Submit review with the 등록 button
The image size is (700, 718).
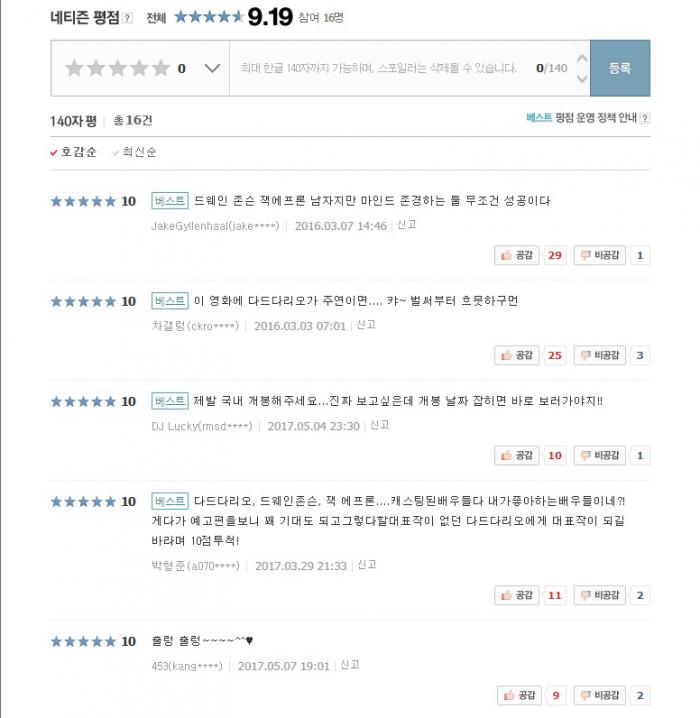[619, 68]
